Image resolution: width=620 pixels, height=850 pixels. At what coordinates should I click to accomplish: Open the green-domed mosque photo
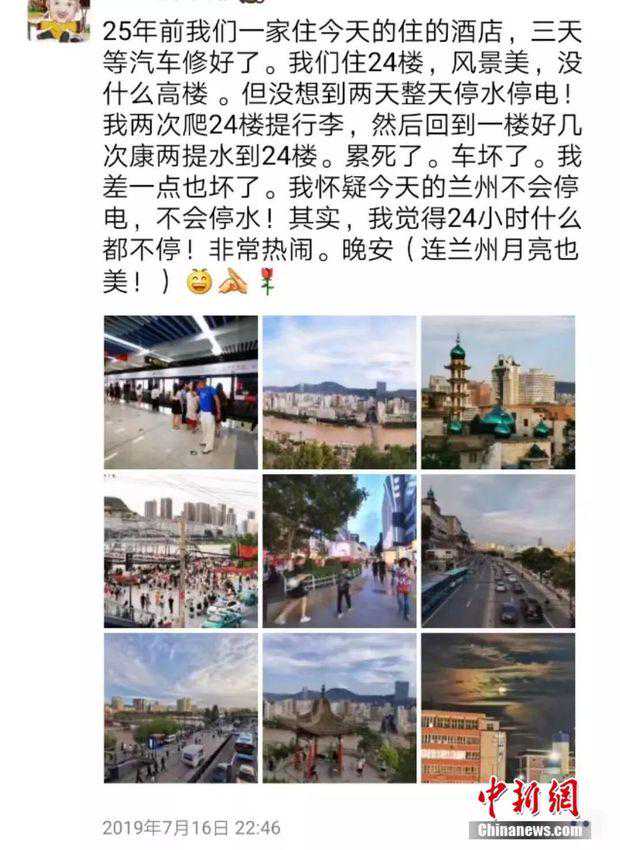pyautogui.click(x=497, y=393)
